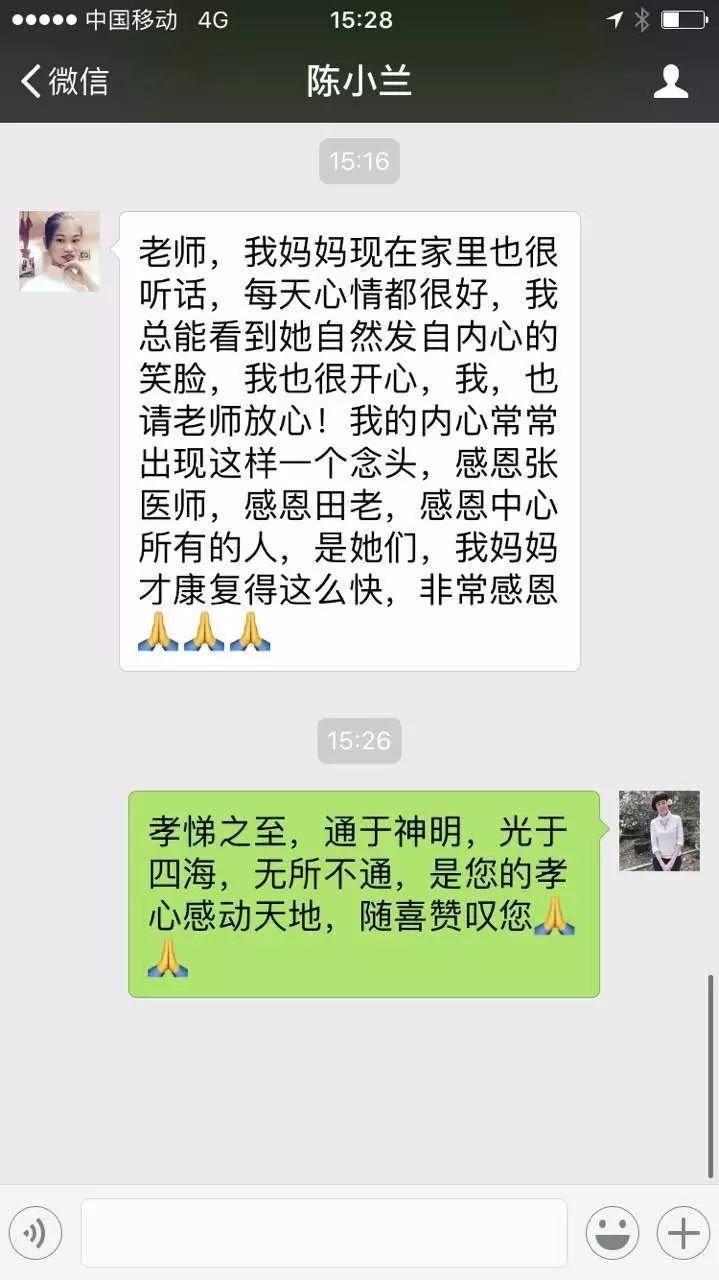Switch to voice message input
Viewport: 719px width, 1280px height.
tap(35, 1232)
